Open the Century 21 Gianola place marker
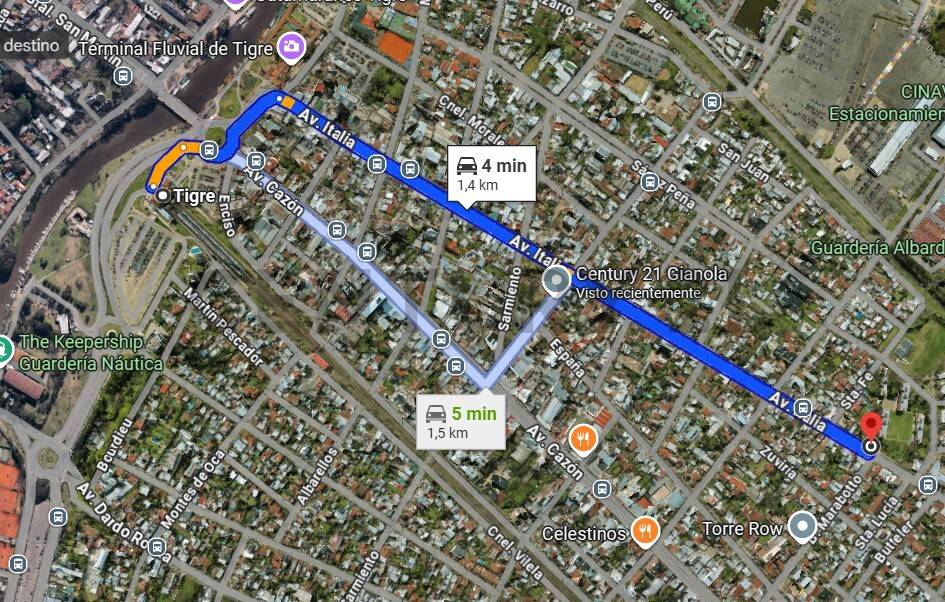 pos(556,281)
